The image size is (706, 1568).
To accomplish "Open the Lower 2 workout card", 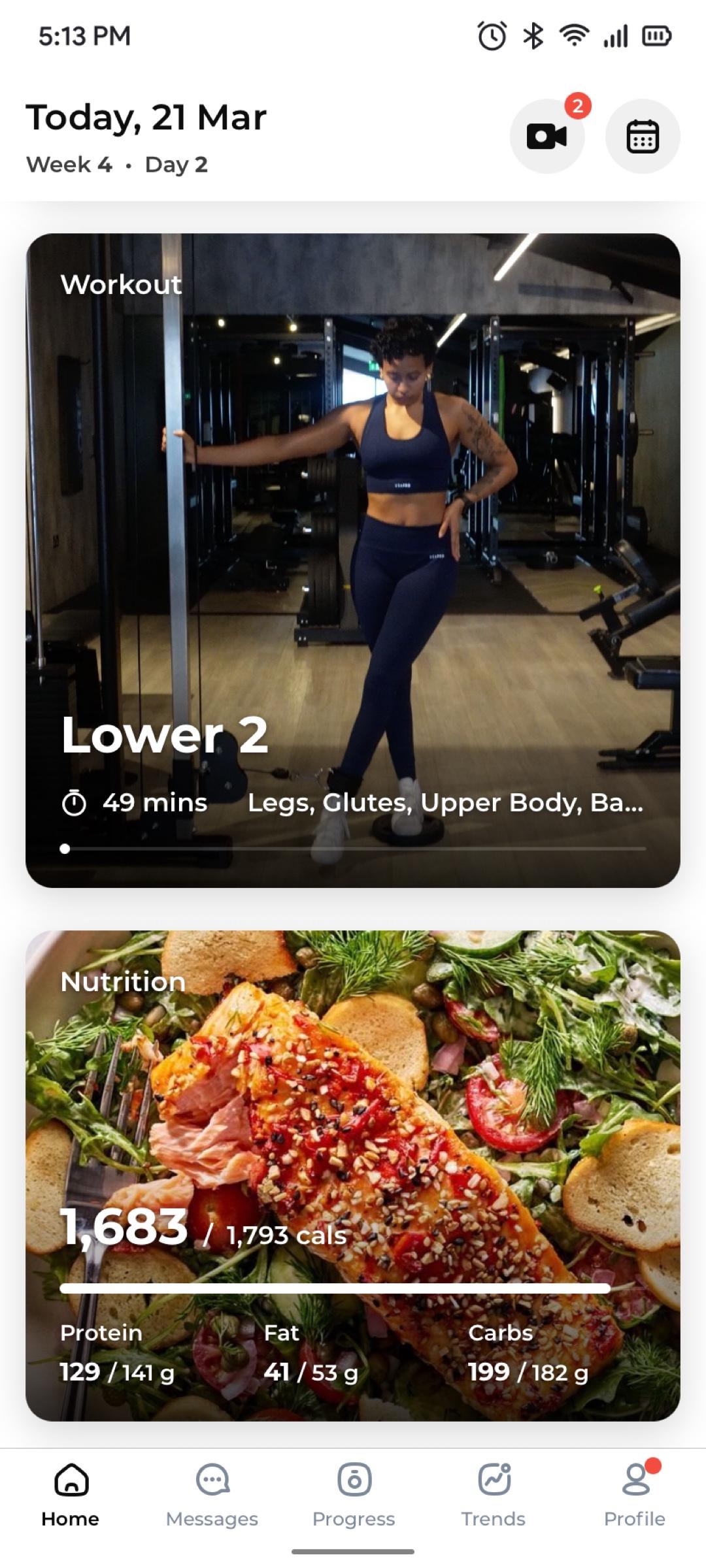I will click(353, 560).
